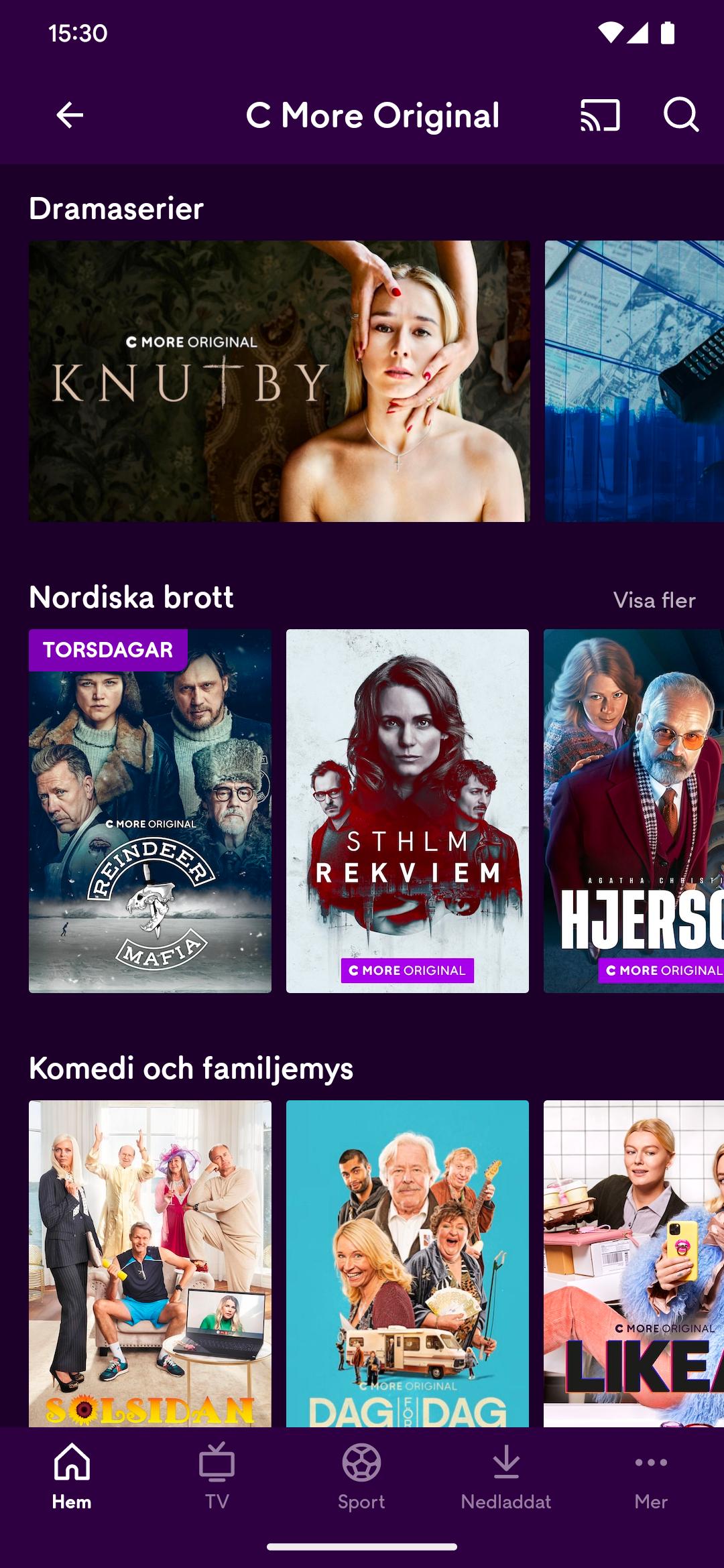
Task: Open the Like A series poster
Action: coord(633,1263)
